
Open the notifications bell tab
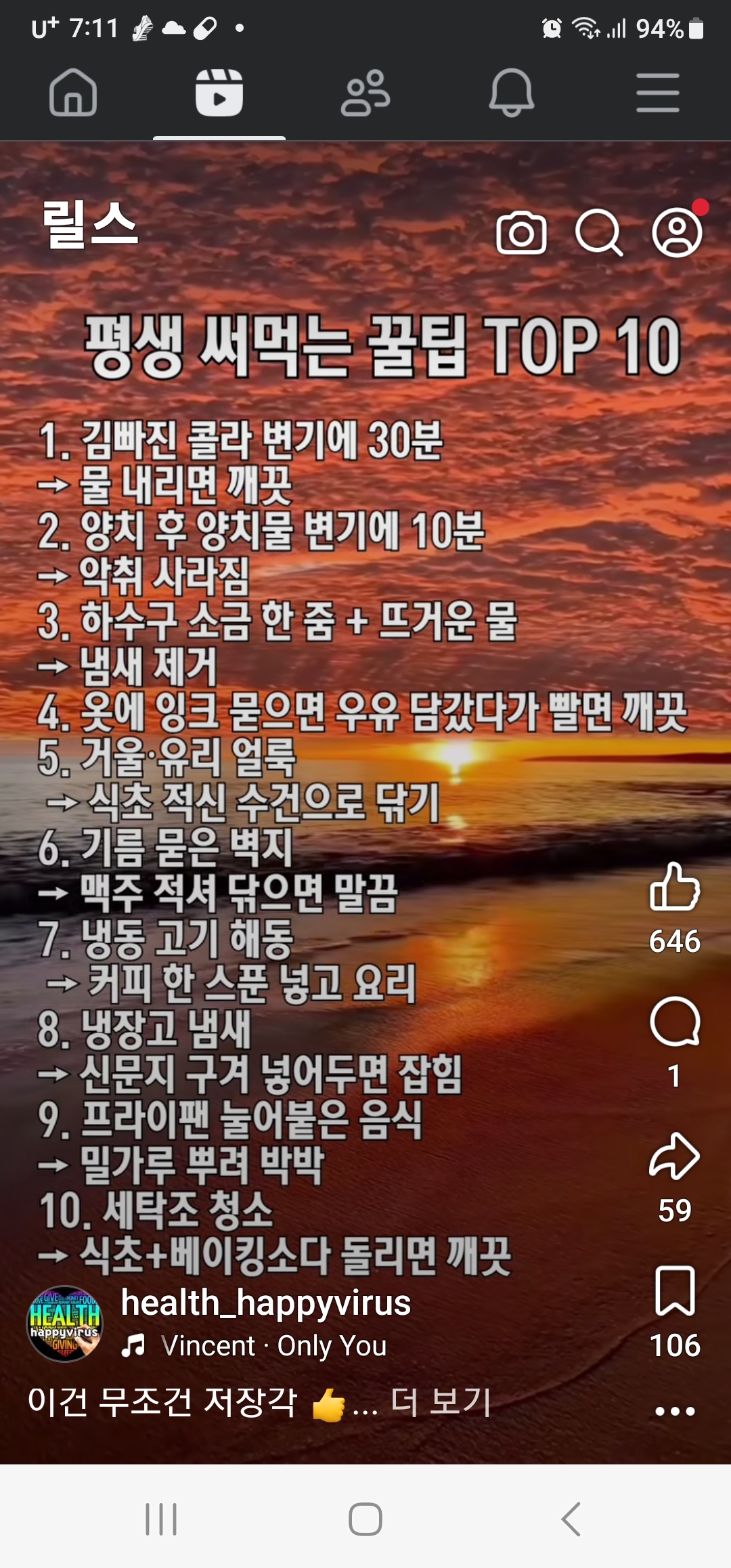coord(512,93)
